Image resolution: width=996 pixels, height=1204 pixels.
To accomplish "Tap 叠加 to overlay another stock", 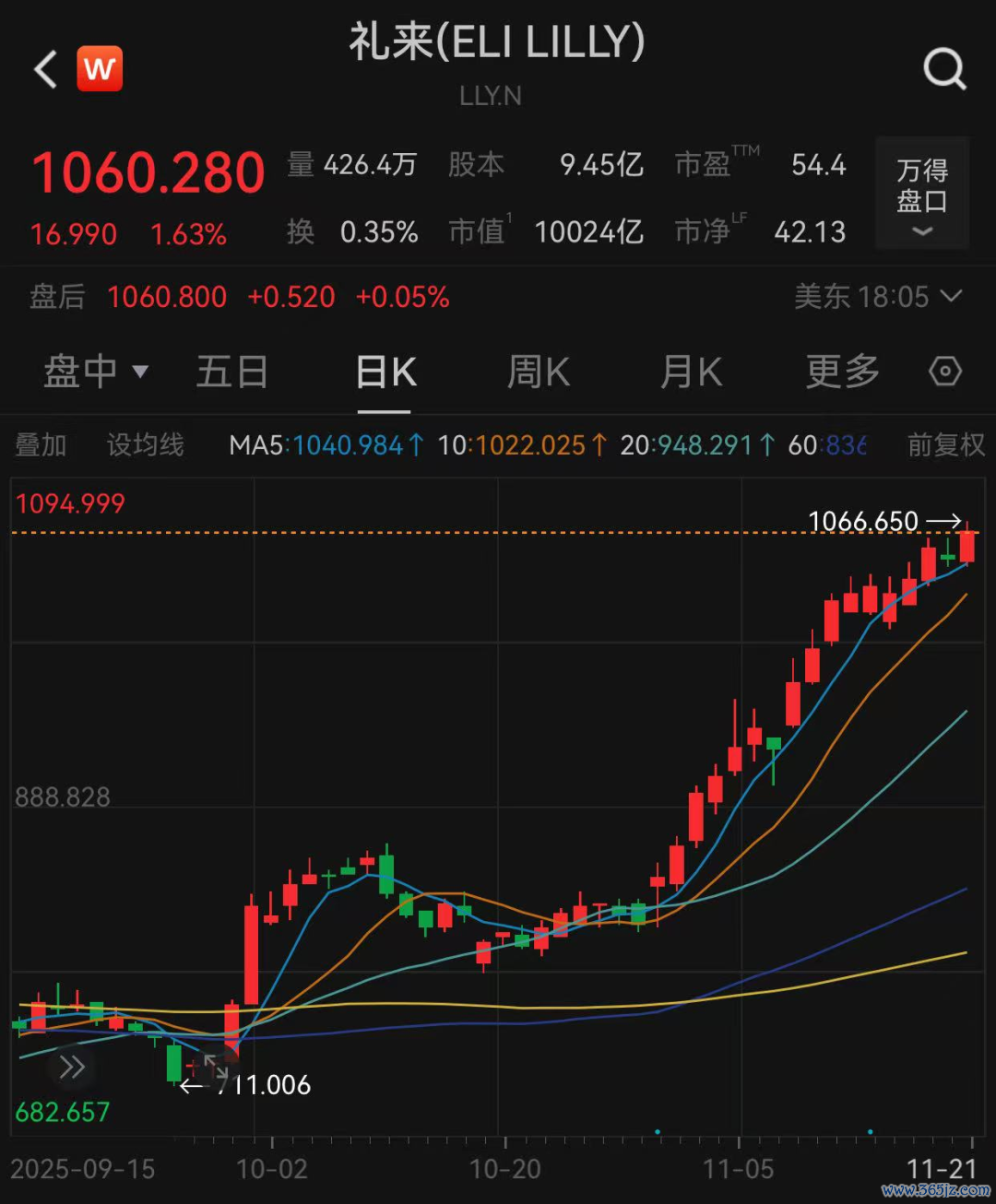I will point(41,445).
